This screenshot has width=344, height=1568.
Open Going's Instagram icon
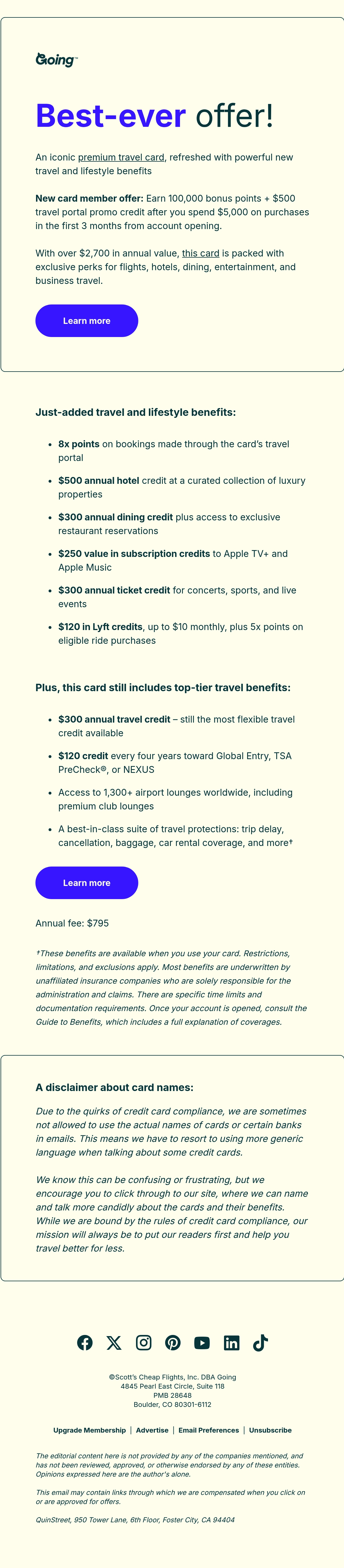[x=144, y=1343]
